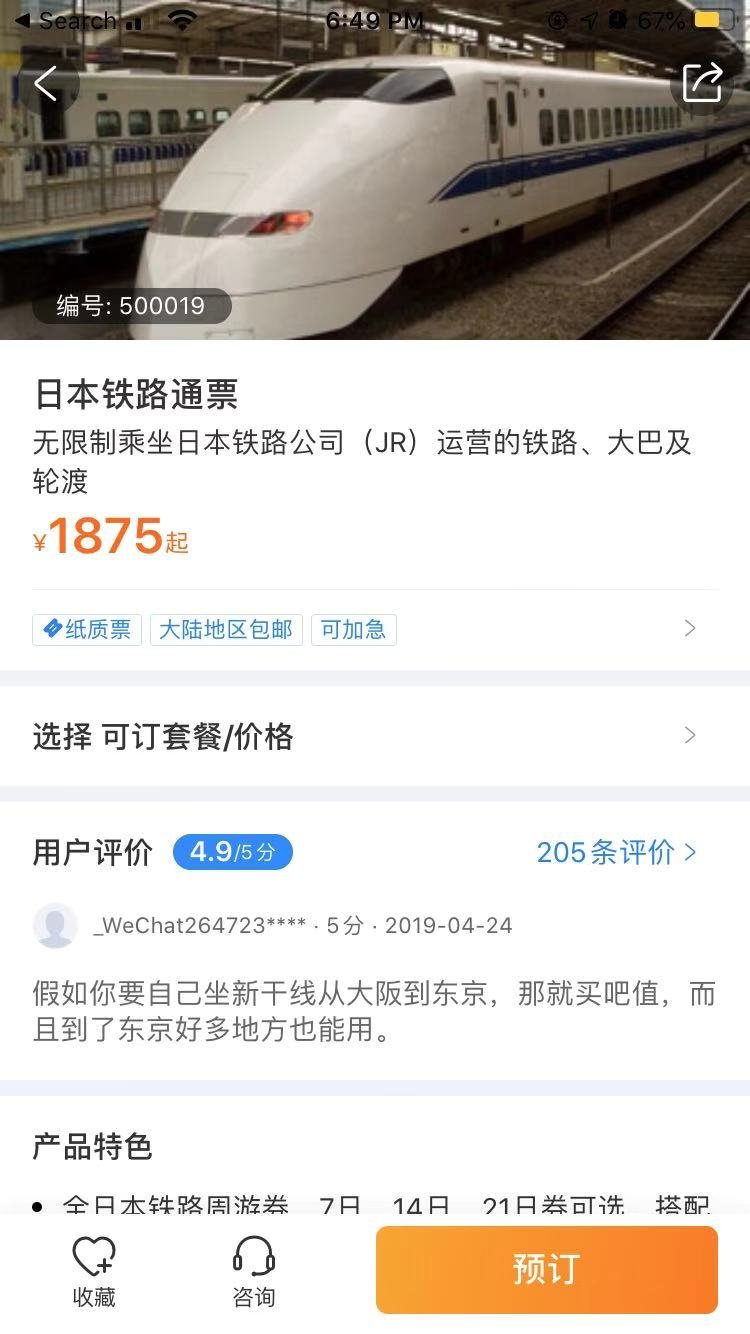Open the train product photo
The image size is (750, 1334).
pos(375,190)
